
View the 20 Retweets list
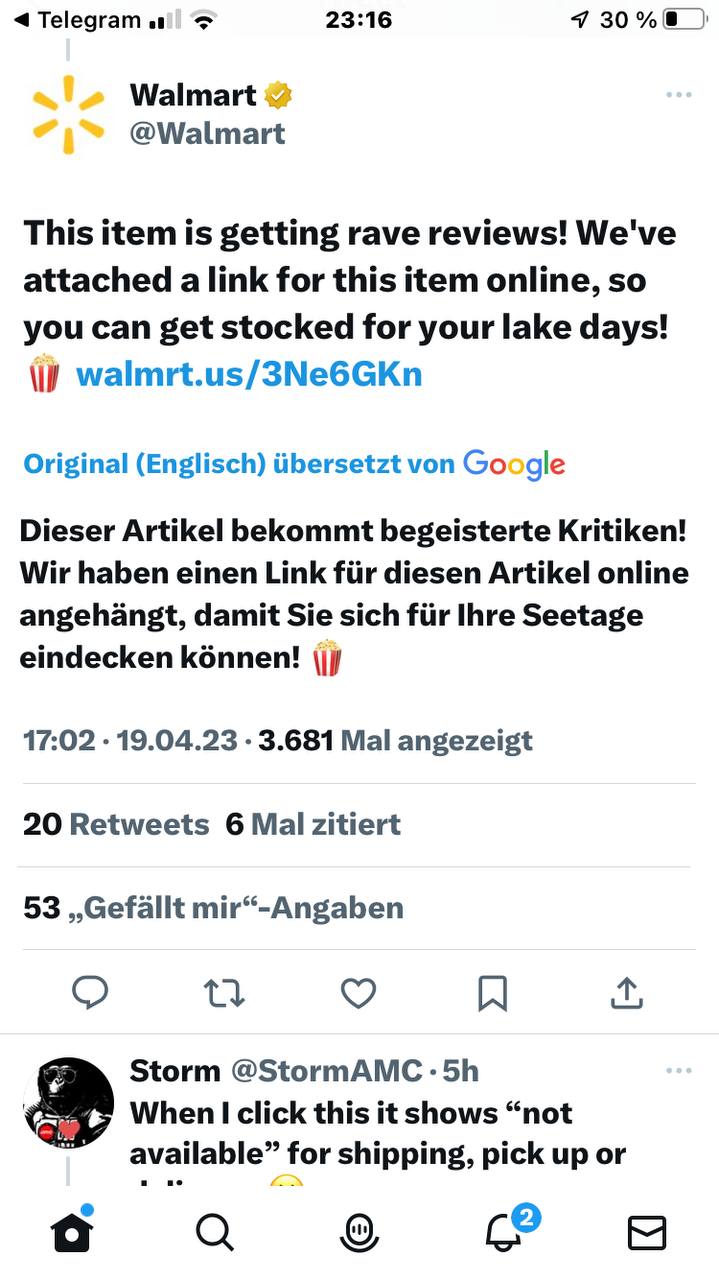[116, 824]
